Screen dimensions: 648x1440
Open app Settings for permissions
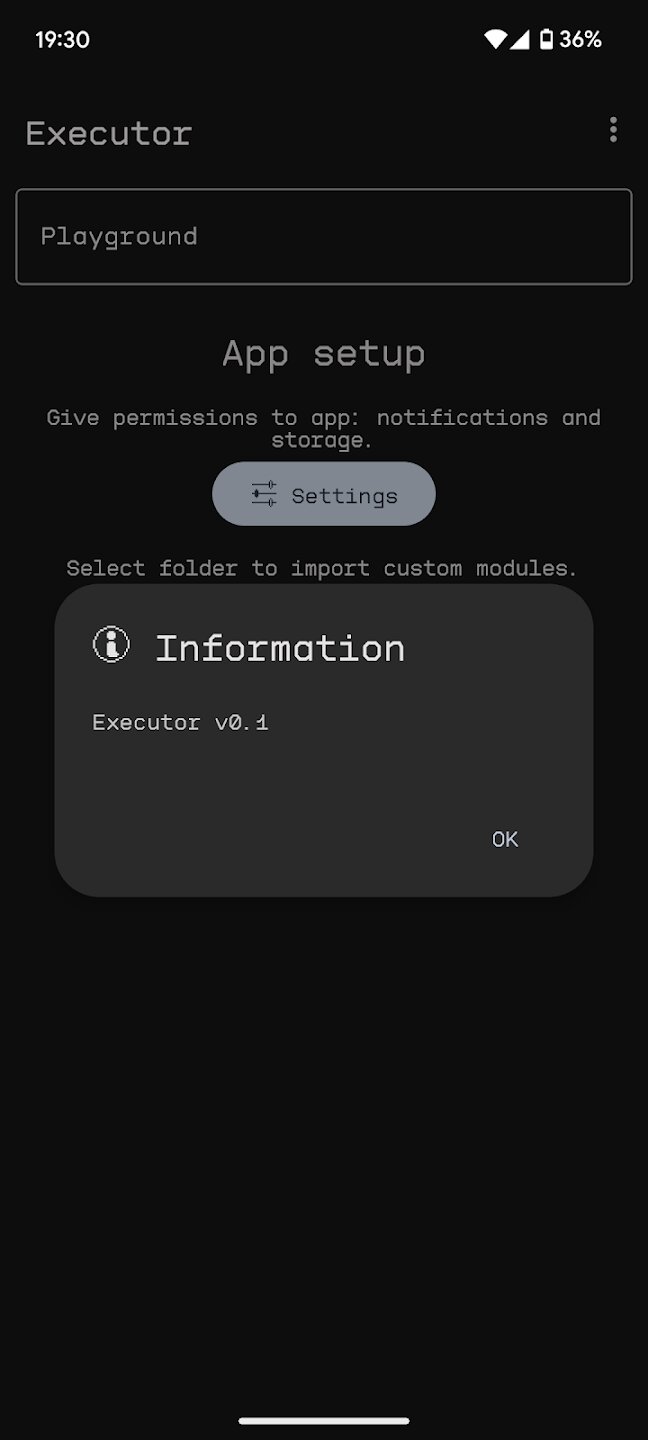coord(324,494)
